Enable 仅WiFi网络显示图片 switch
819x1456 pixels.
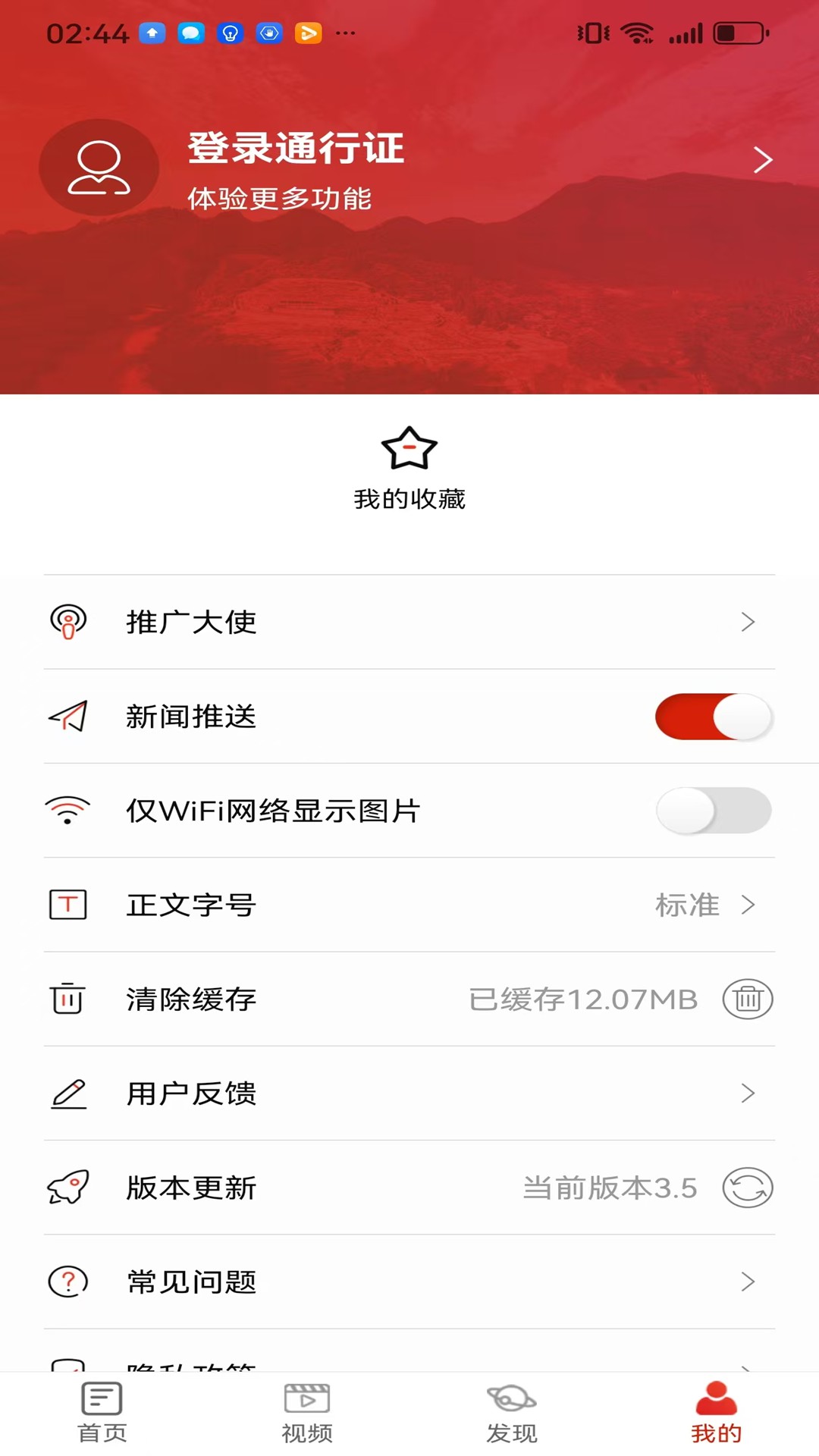[x=713, y=811]
